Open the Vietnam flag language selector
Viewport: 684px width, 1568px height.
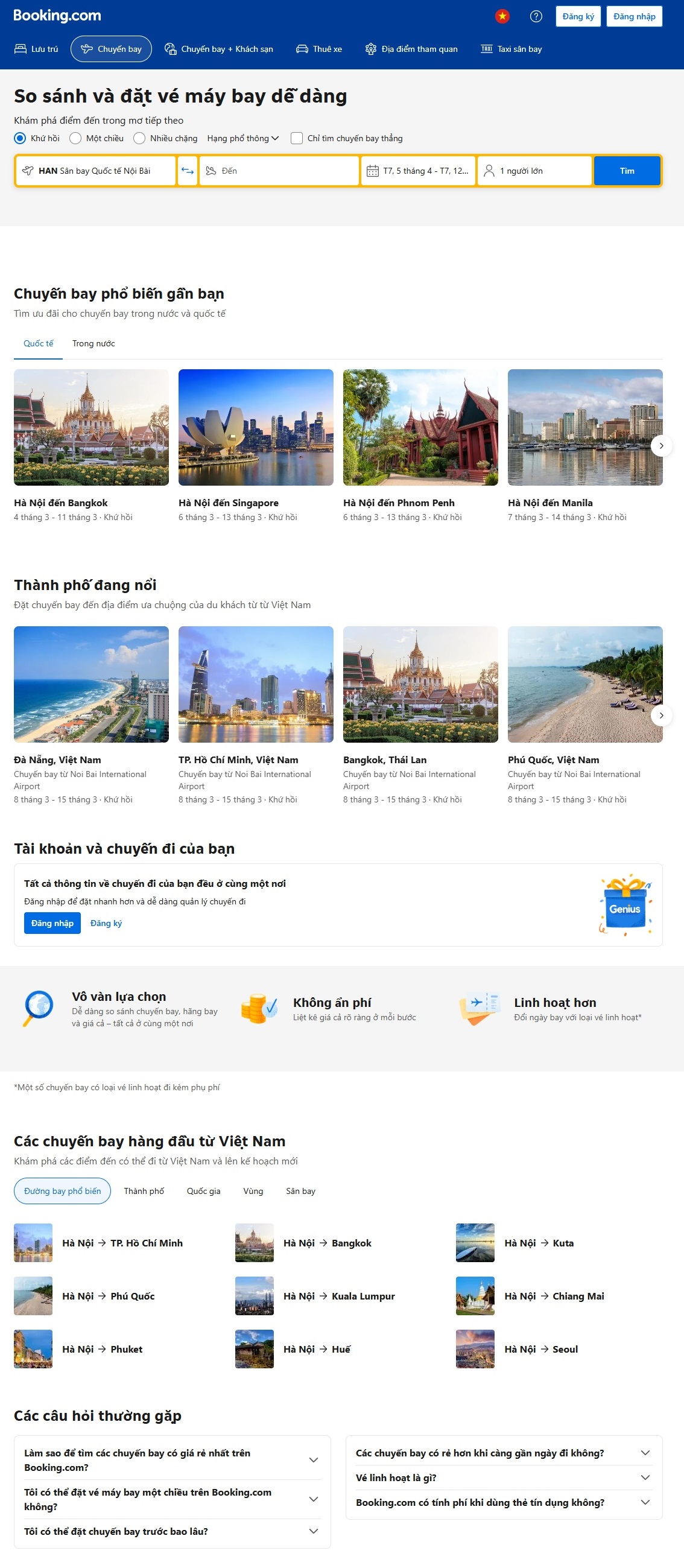(502, 16)
